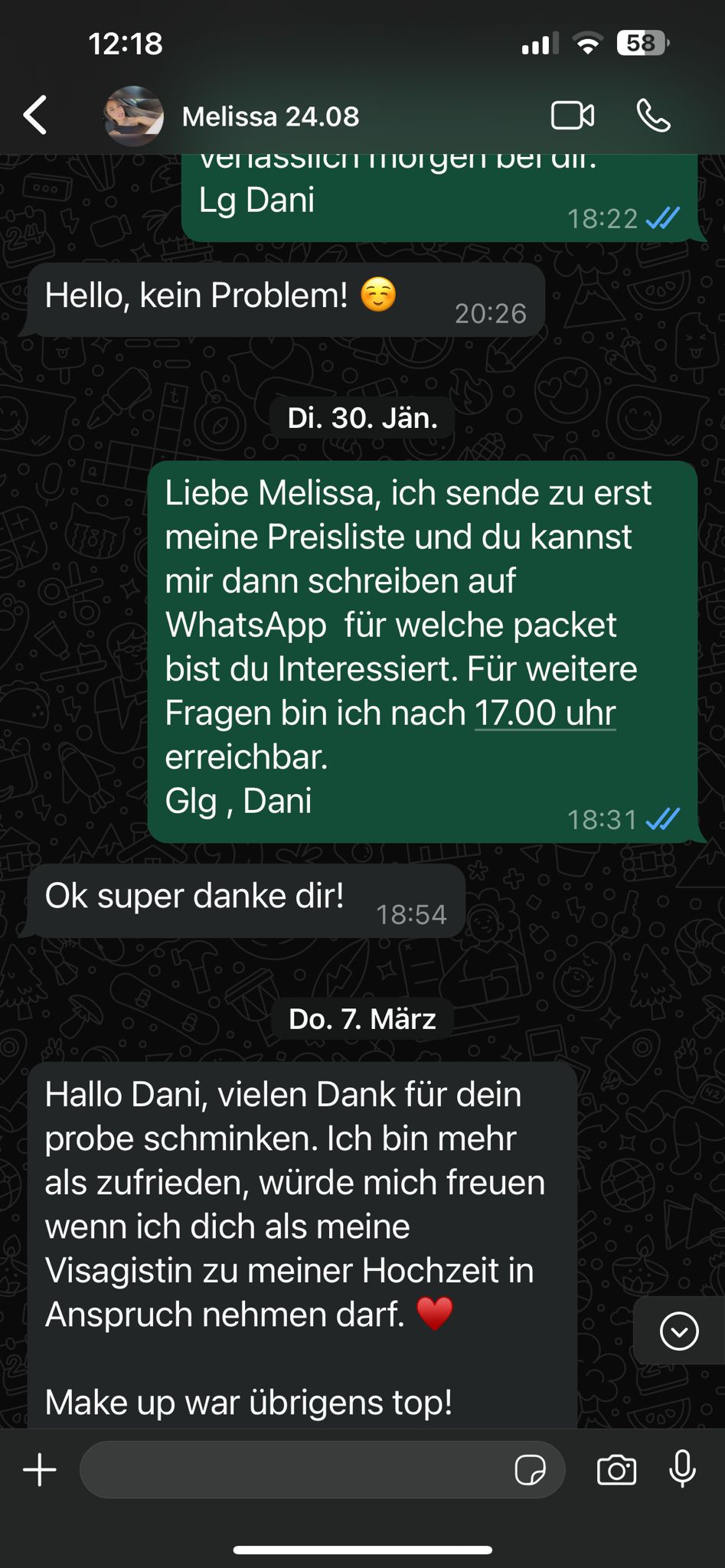Open the attachment plus menu
Image resolution: width=725 pixels, height=1568 pixels.
pos(40,1470)
